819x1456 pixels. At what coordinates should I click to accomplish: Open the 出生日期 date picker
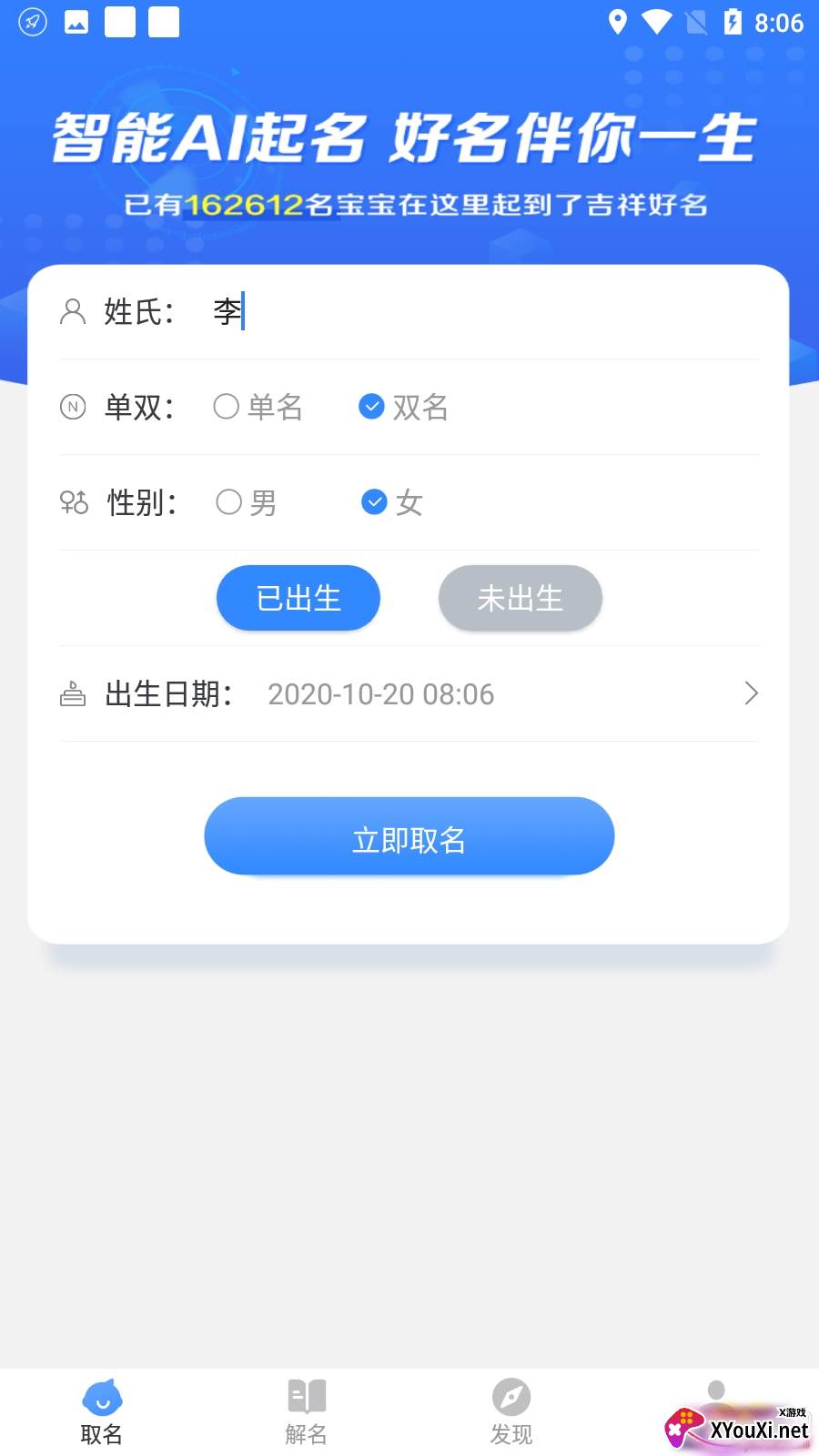coord(409,694)
